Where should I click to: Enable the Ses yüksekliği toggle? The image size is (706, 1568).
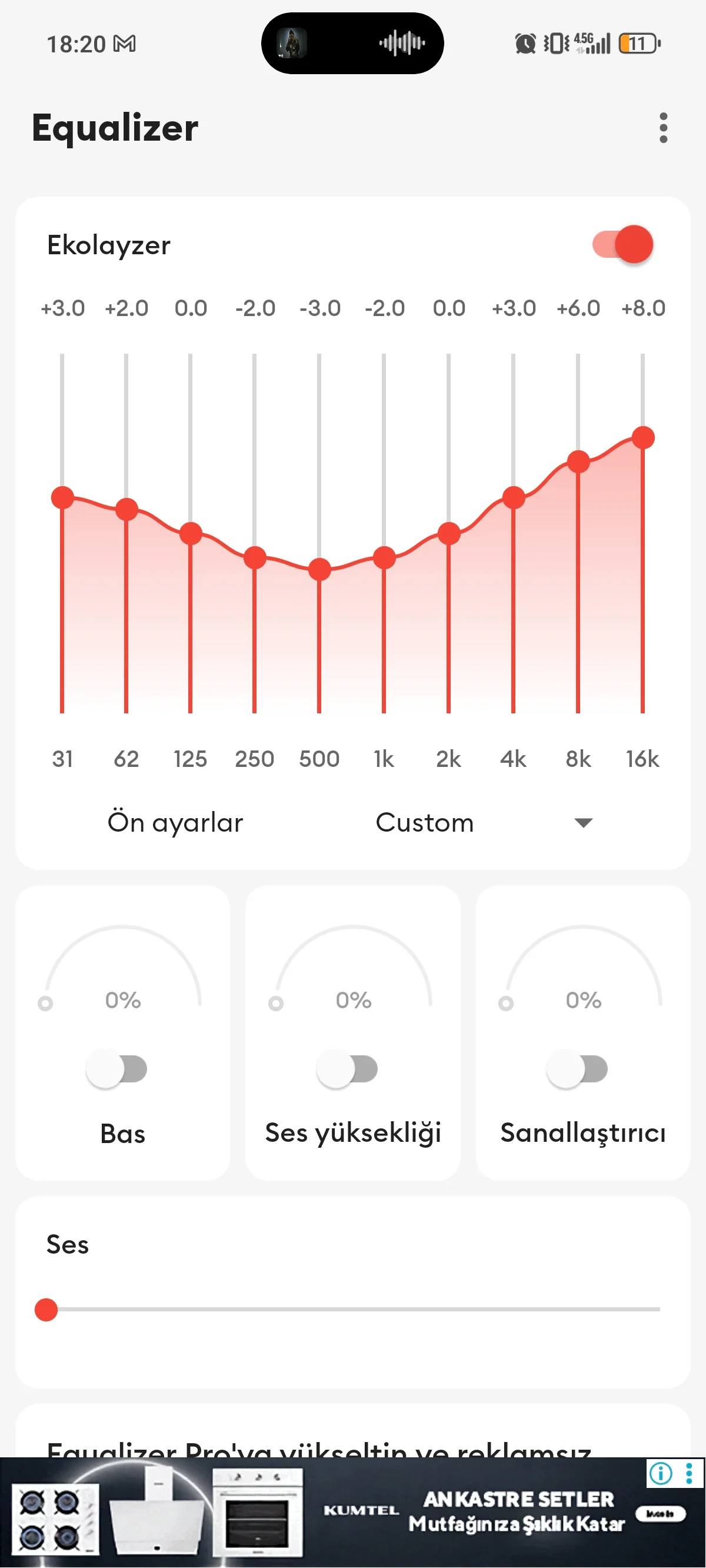pos(348,1069)
